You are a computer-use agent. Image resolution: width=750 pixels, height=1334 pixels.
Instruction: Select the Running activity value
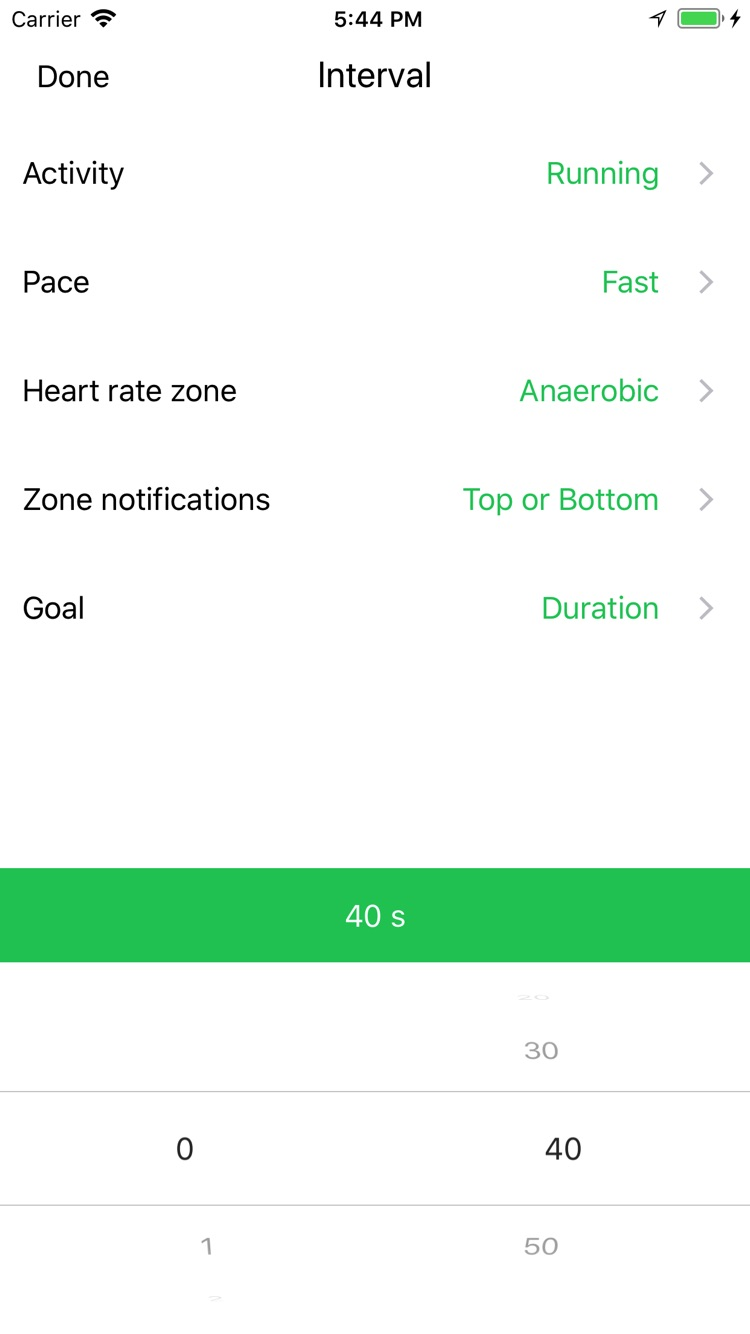pos(602,173)
